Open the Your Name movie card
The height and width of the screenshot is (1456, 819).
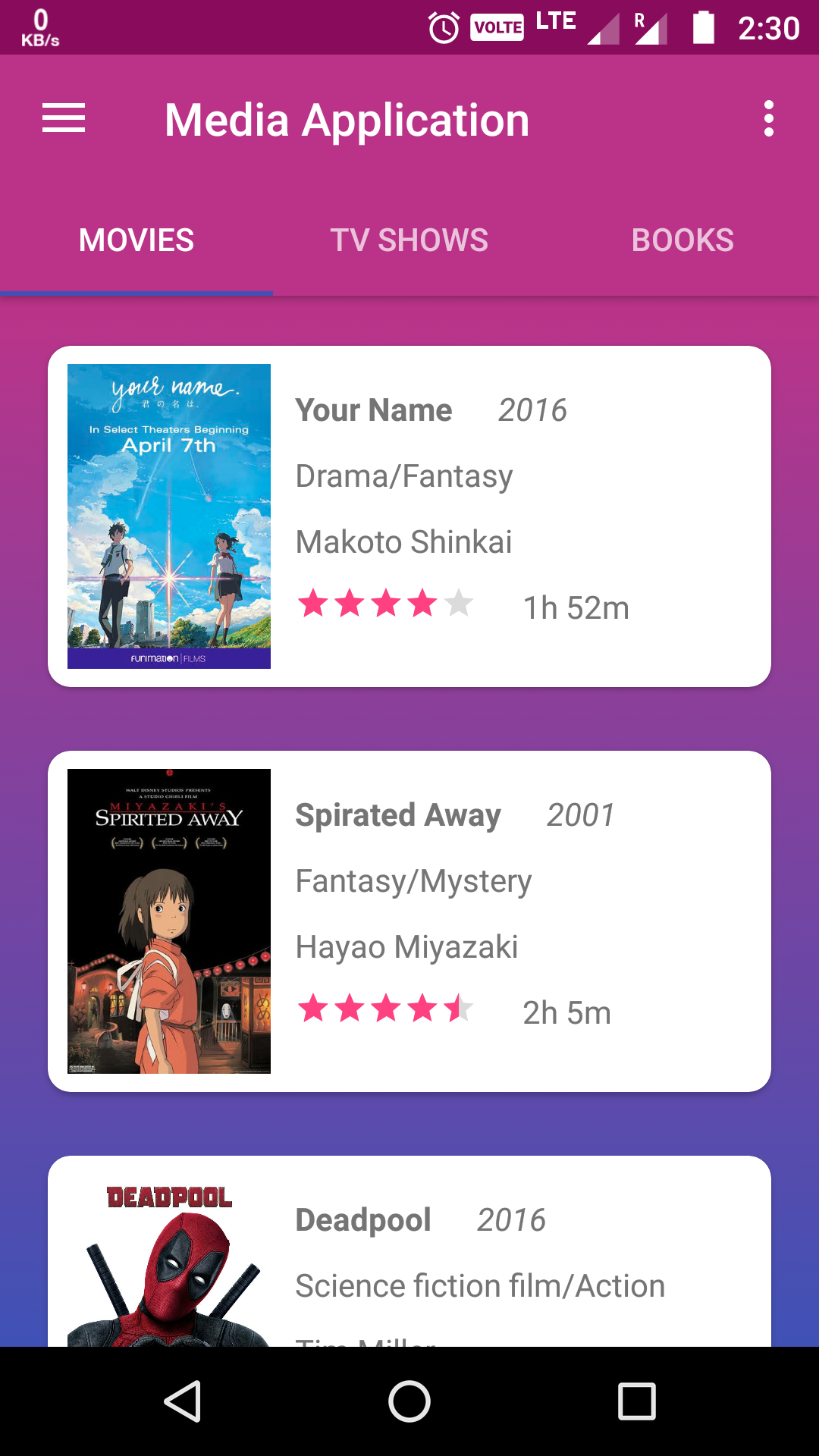coord(409,516)
